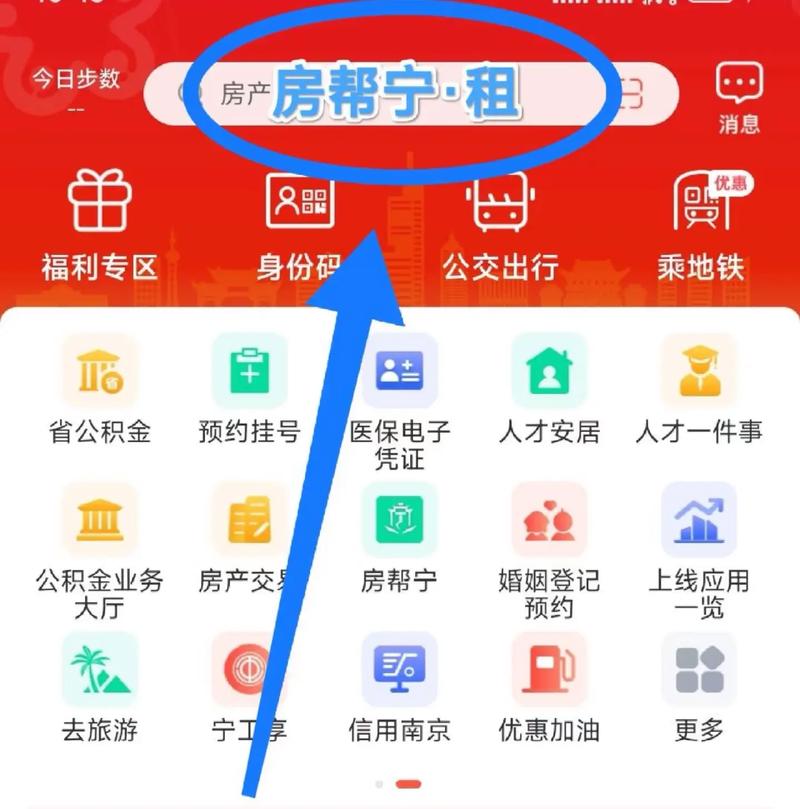The height and width of the screenshot is (809, 800).
Task: Open 婚姻登记预约
Action: (549, 545)
